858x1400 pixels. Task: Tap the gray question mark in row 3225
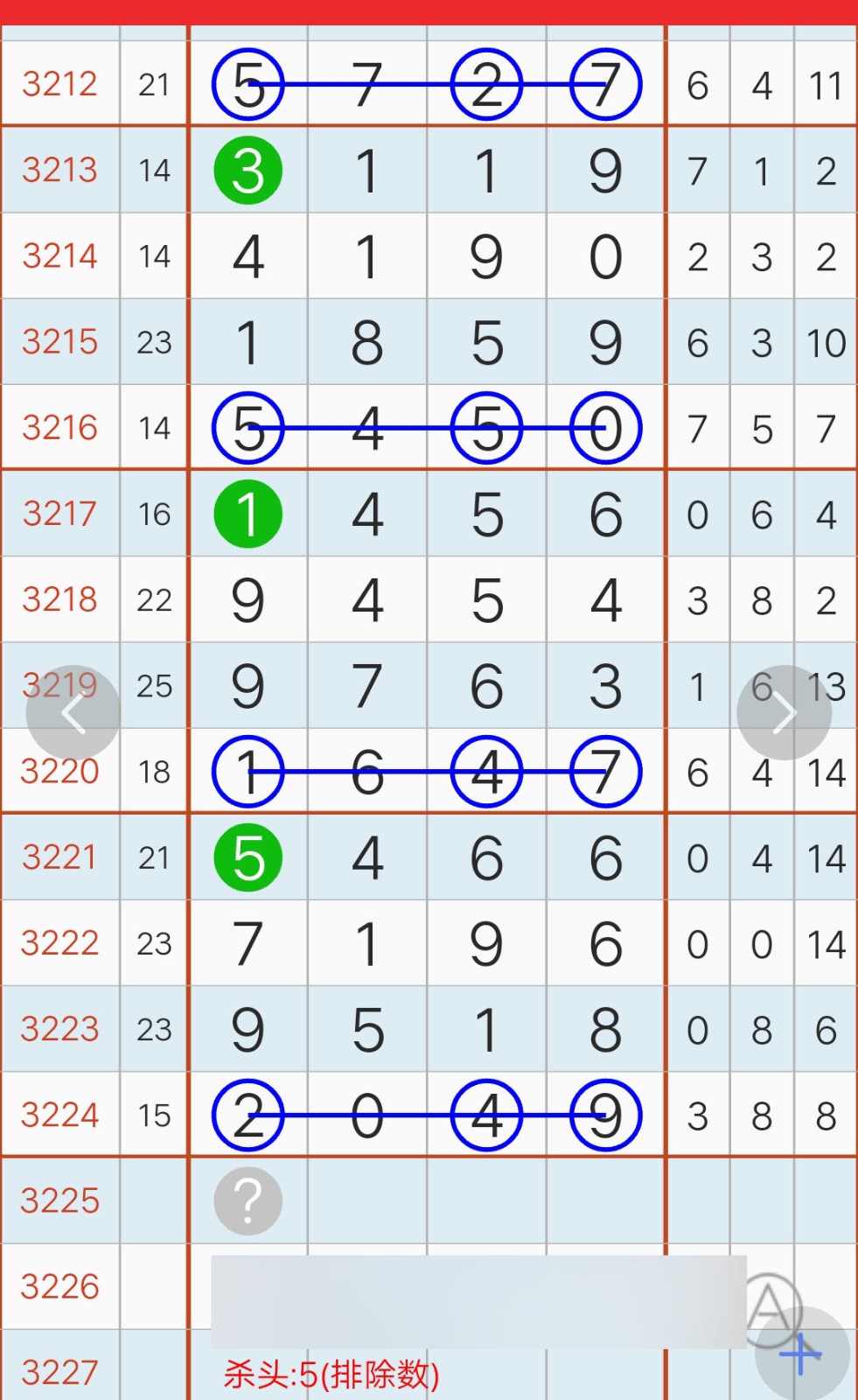tap(248, 1200)
